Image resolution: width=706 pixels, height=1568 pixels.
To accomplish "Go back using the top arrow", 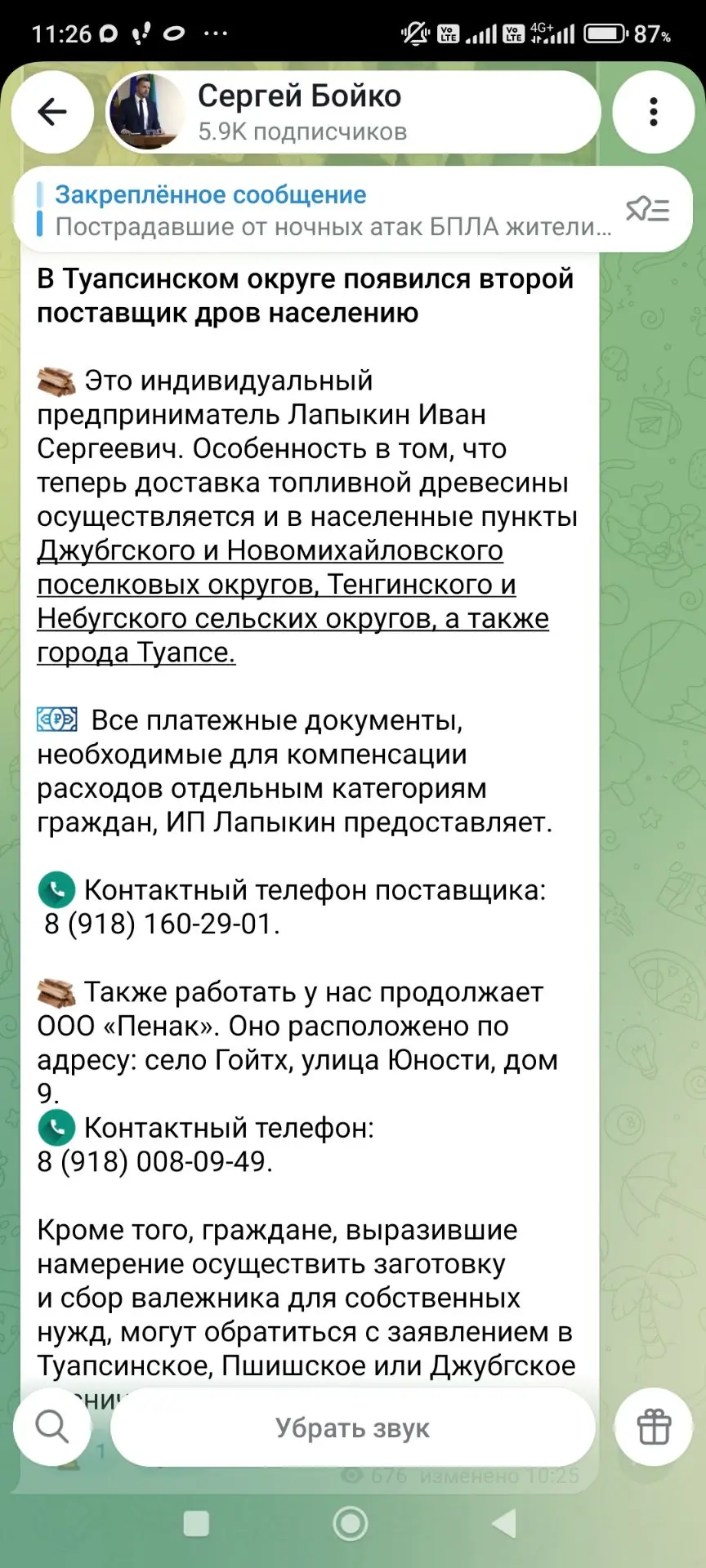I will pyautogui.click(x=52, y=112).
